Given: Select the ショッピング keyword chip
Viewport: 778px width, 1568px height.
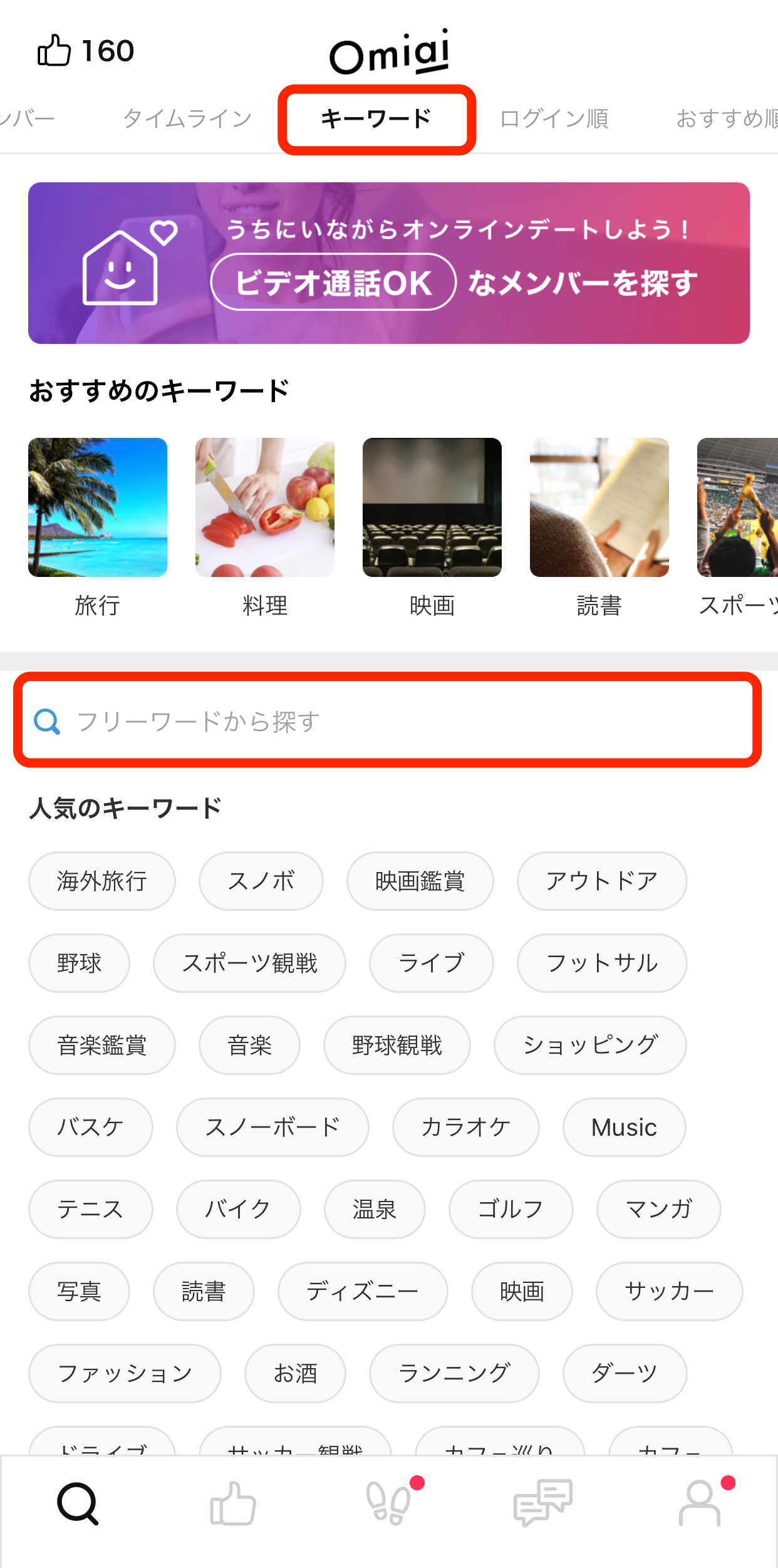Looking at the screenshot, I should click(x=589, y=1045).
